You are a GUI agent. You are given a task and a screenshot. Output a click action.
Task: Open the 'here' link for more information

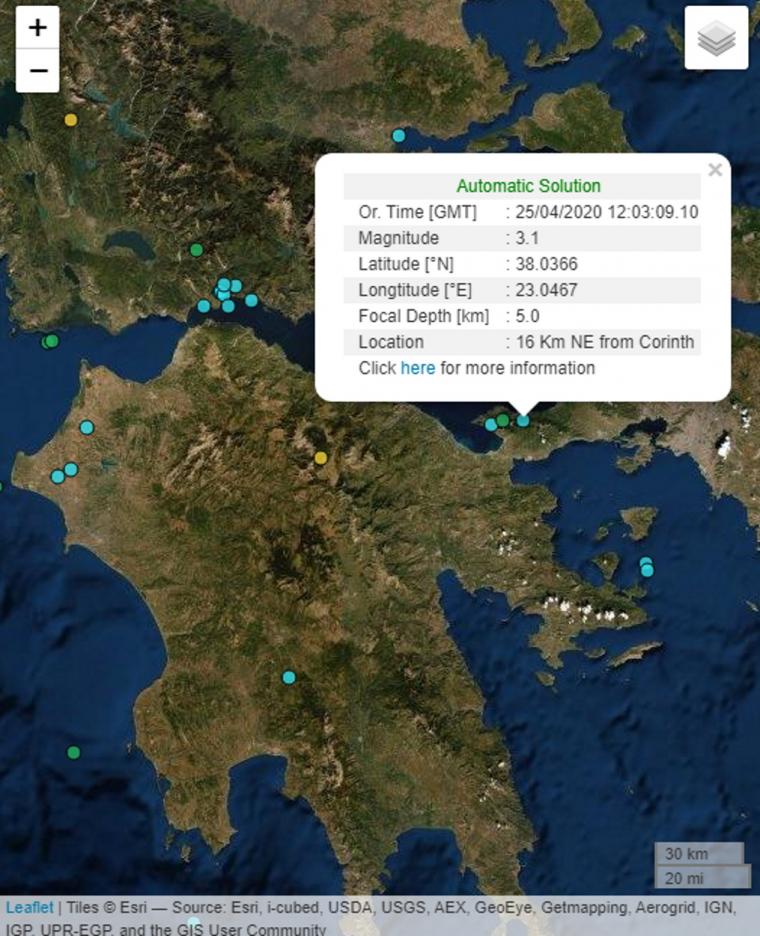click(x=417, y=368)
